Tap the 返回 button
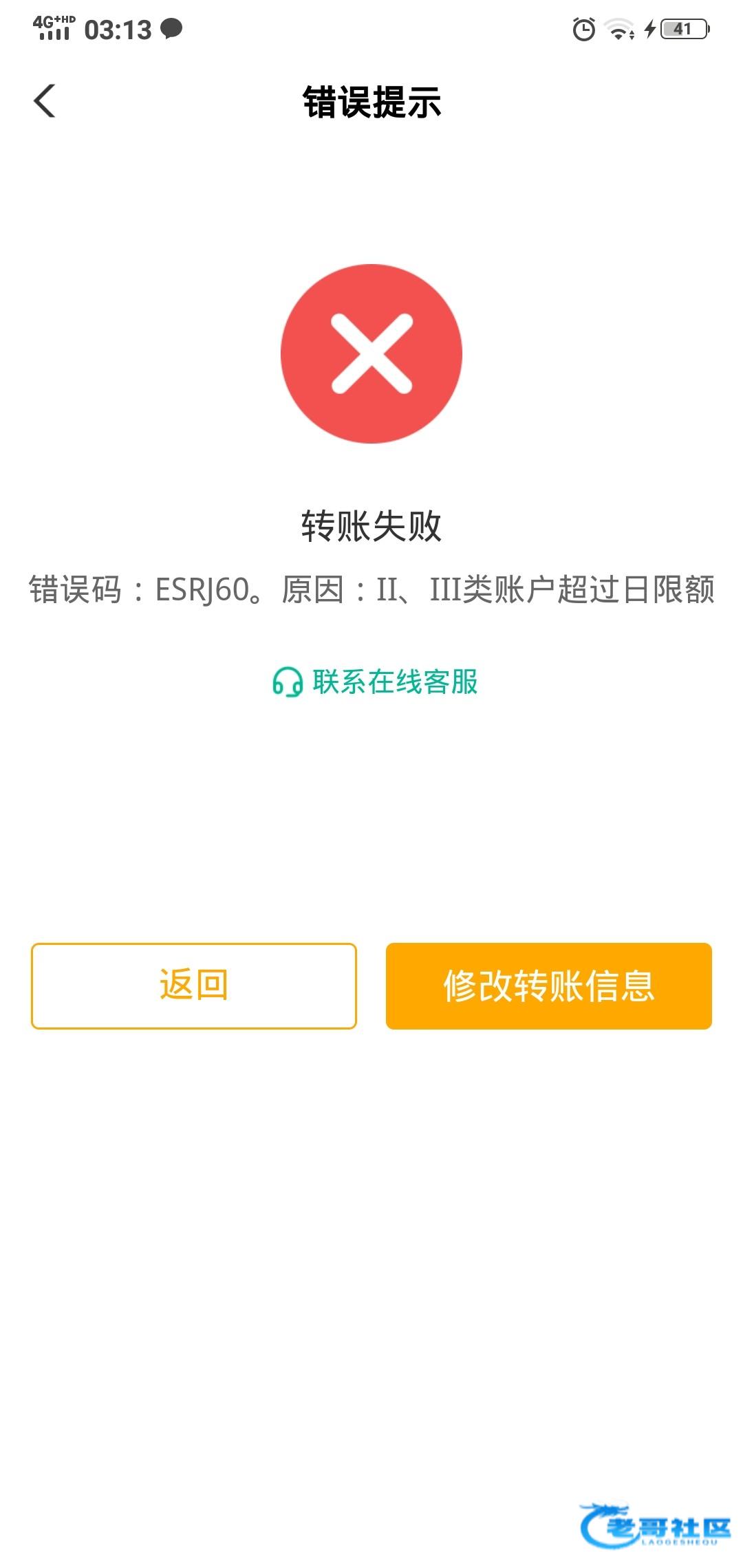Viewport: 743px width, 1568px height. (x=194, y=986)
